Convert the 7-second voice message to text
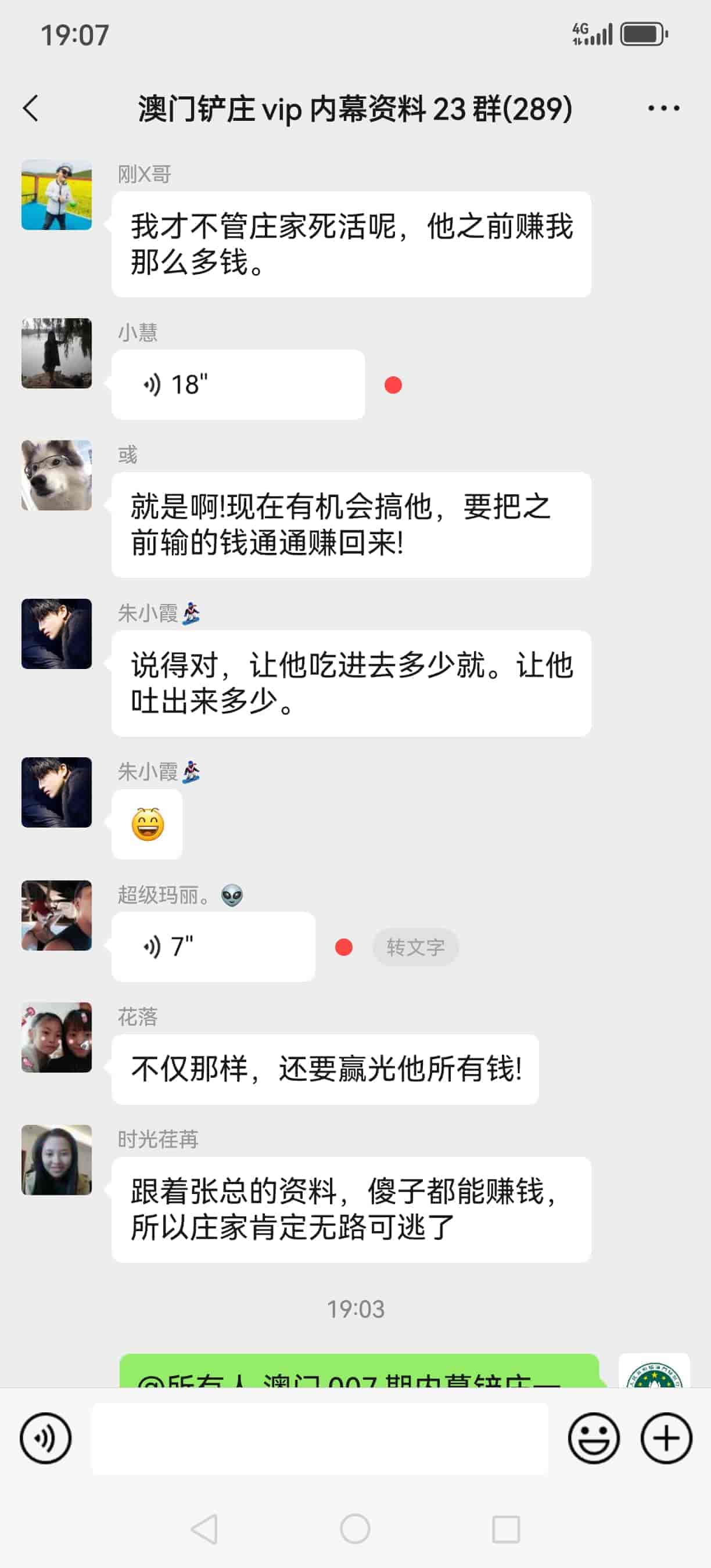Screen dimensions: 711x1568 click(415, 947)
